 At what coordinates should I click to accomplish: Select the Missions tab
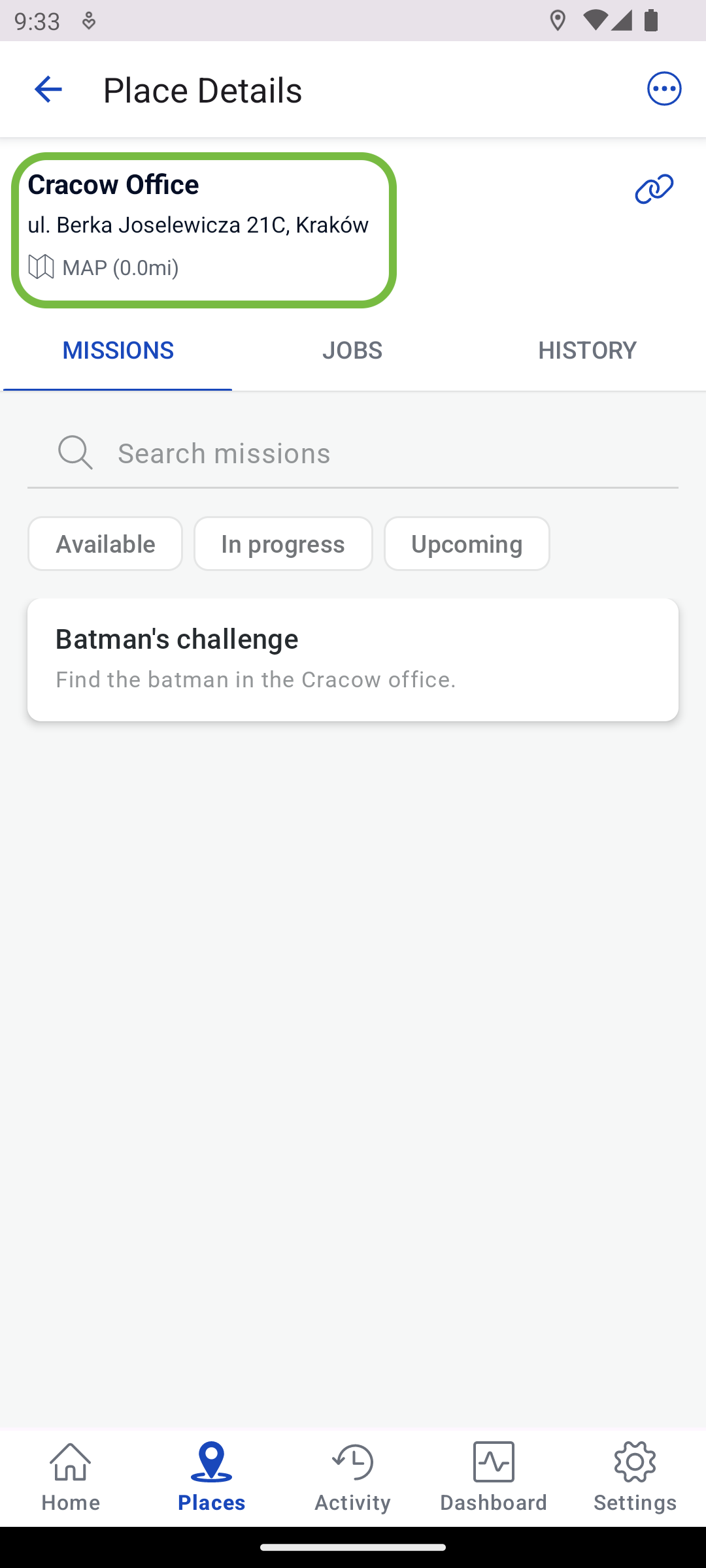coord(118,350)
